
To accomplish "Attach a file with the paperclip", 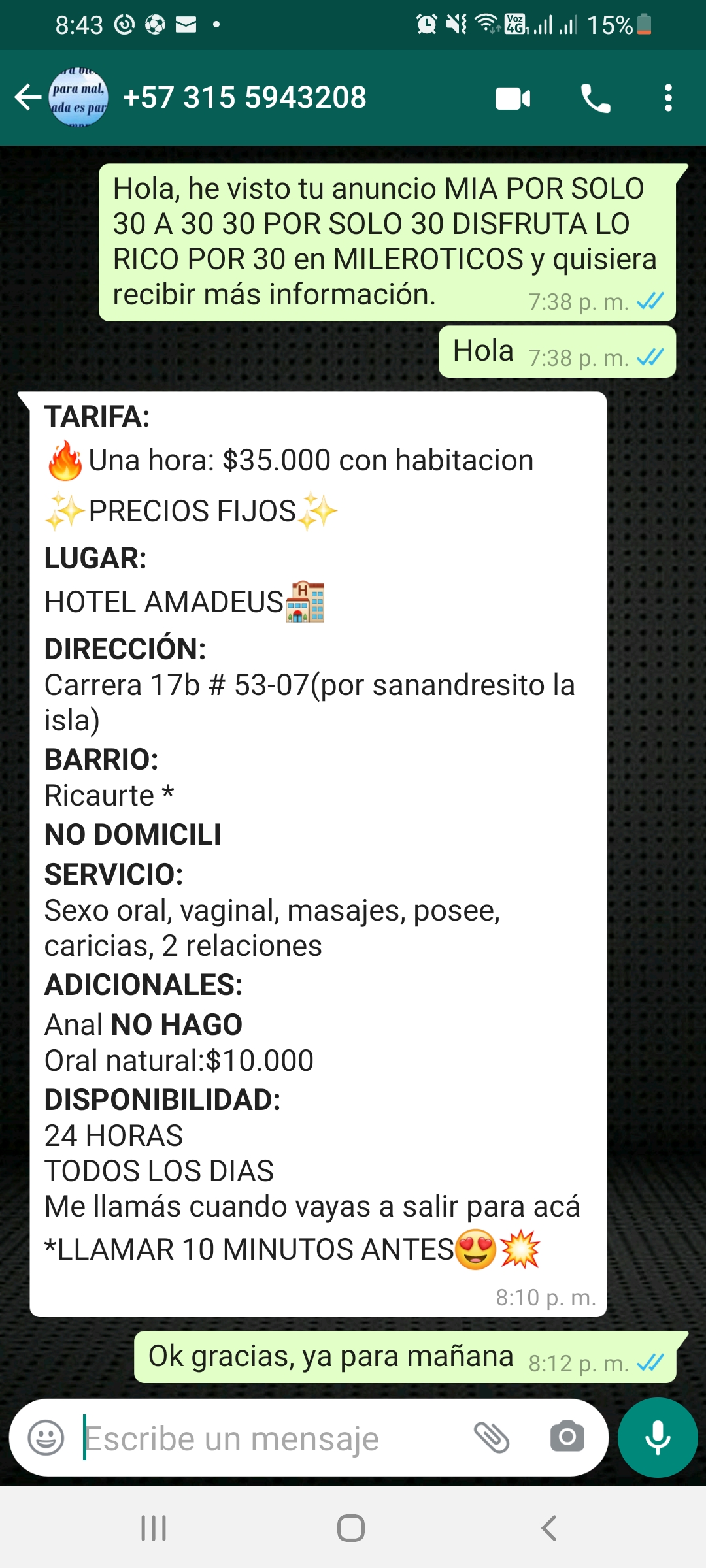I will click(x=492, y=1437).
